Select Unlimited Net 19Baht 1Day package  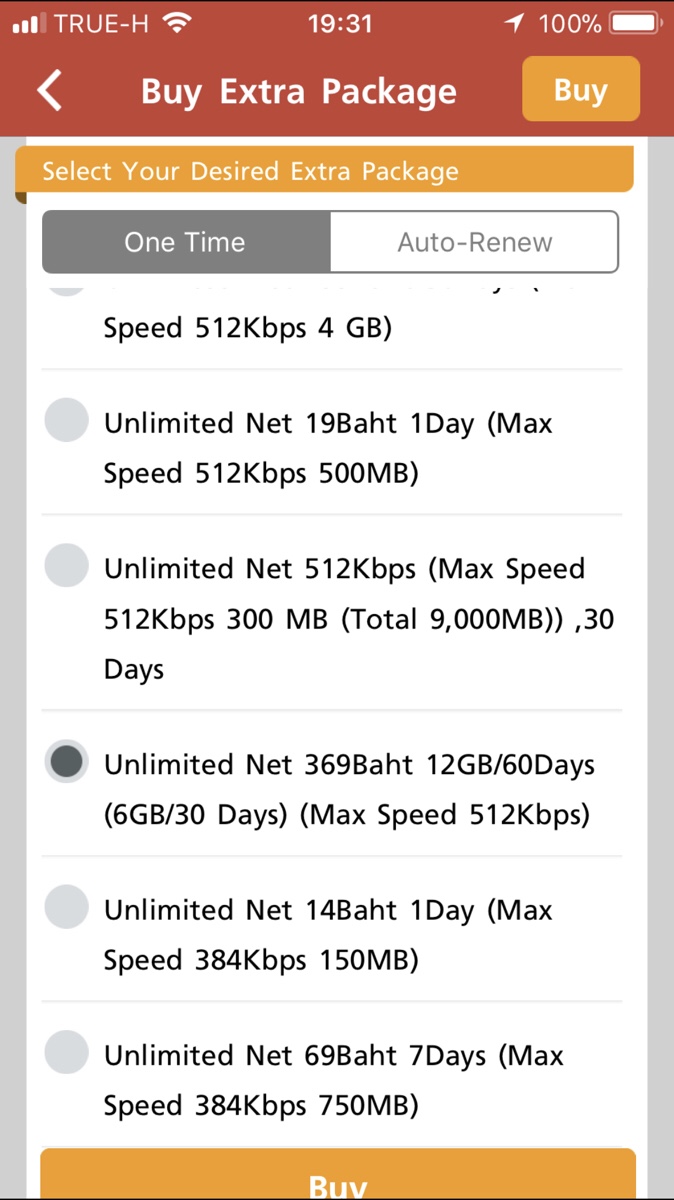point(331,447)
